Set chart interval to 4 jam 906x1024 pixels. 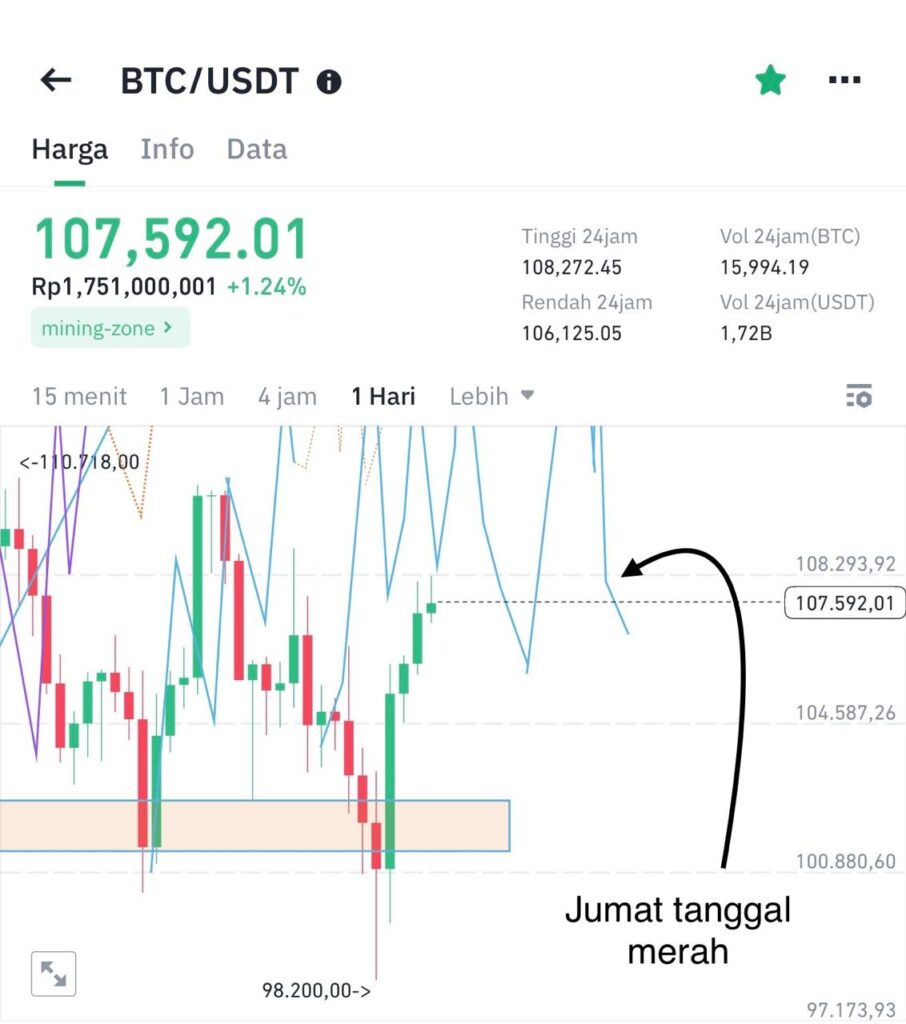pyautogui.click(x=287, y=396)
